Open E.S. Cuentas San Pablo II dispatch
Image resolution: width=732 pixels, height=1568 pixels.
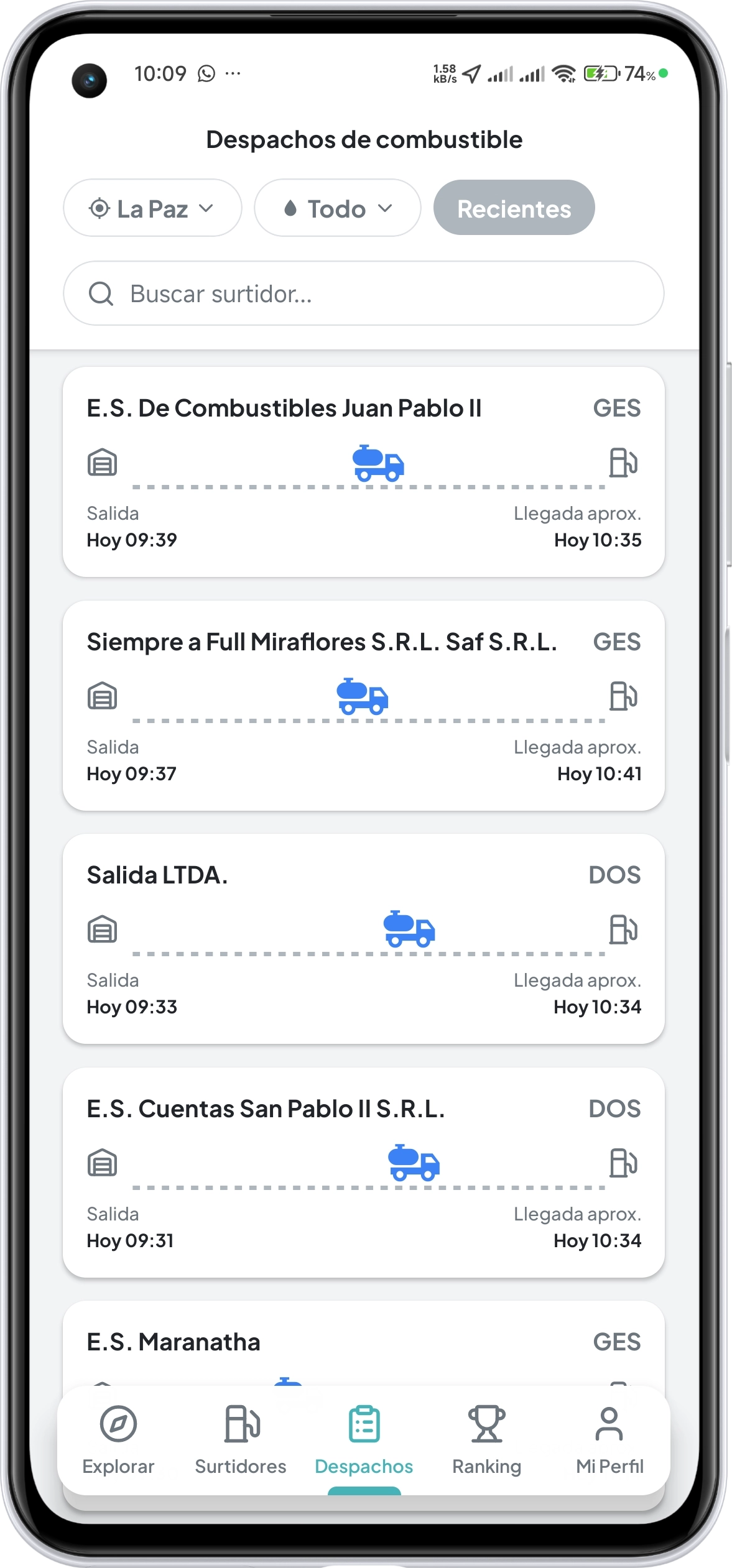[x=363, y=1172]
